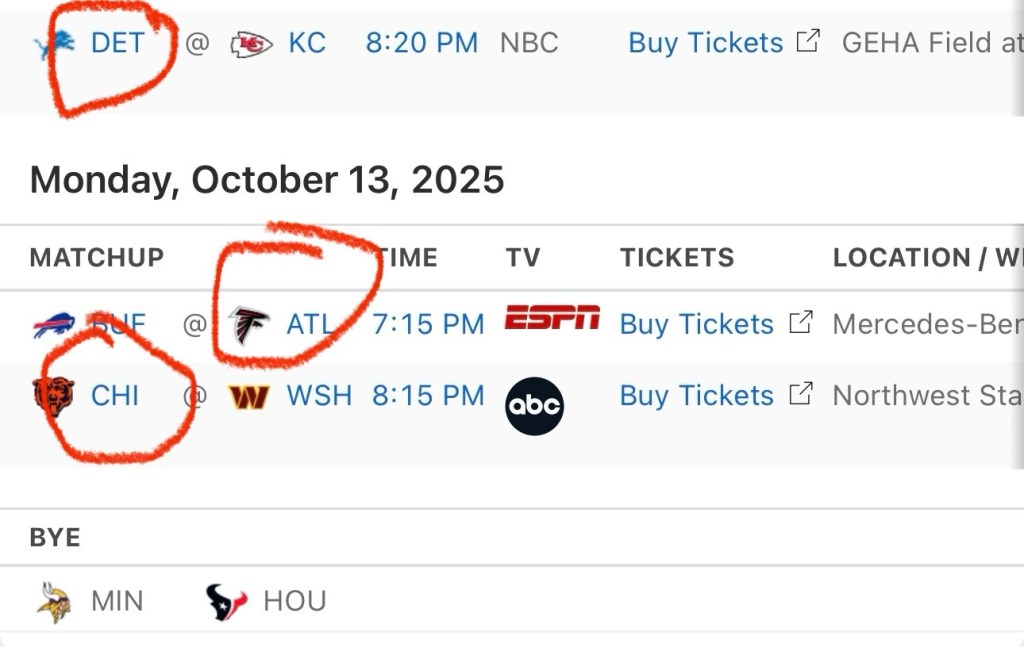The image size is (1024, 647).
Task: Open the MIN bye team
Action: pyautogui.click(x=117, y=601)
